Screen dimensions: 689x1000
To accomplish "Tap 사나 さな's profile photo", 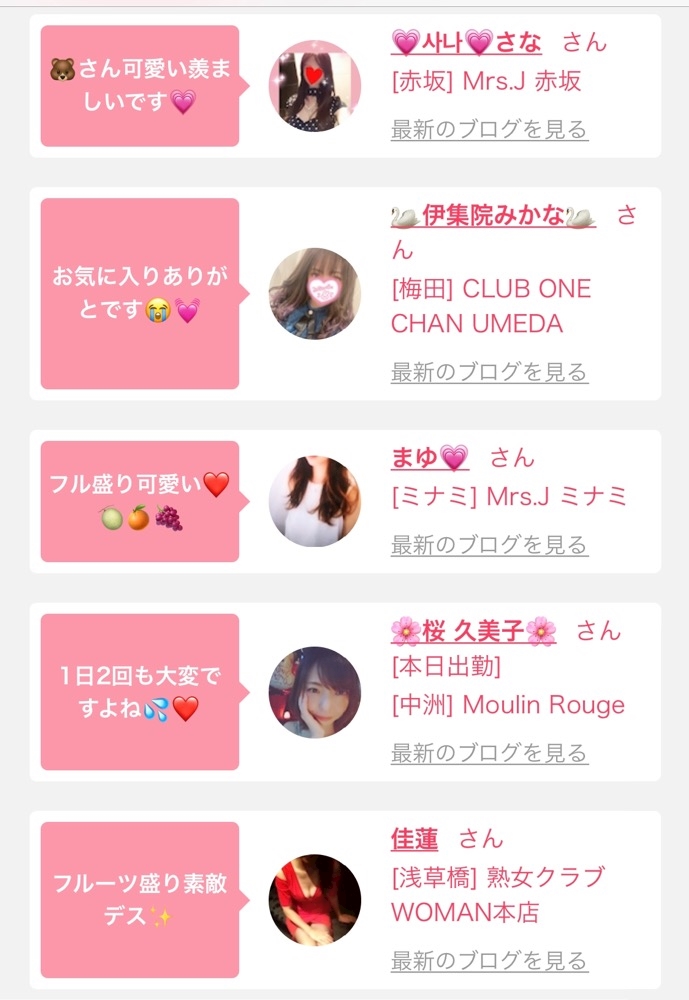I will point(315,86).
